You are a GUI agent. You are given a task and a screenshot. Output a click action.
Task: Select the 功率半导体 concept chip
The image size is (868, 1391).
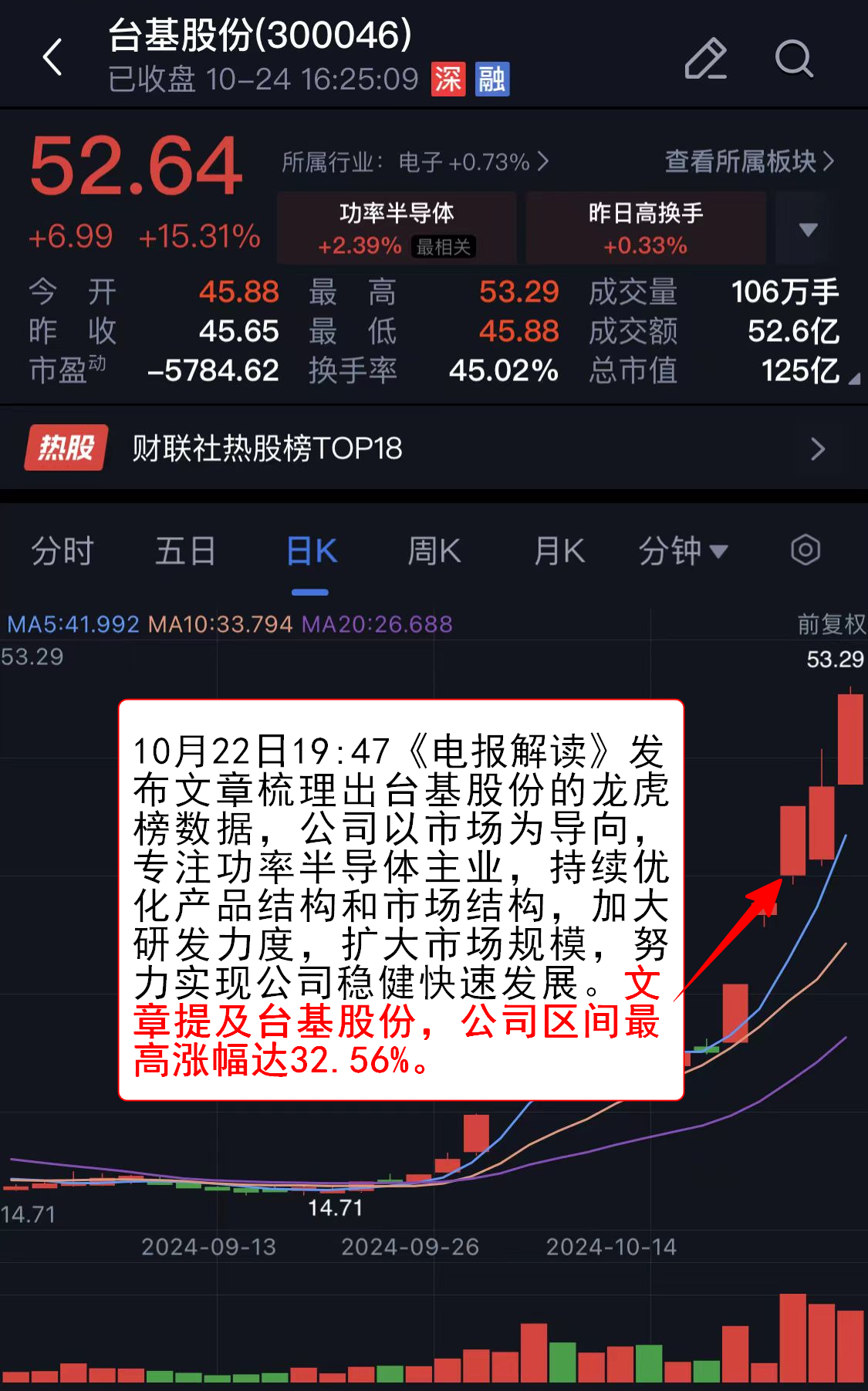click(397, 228)
